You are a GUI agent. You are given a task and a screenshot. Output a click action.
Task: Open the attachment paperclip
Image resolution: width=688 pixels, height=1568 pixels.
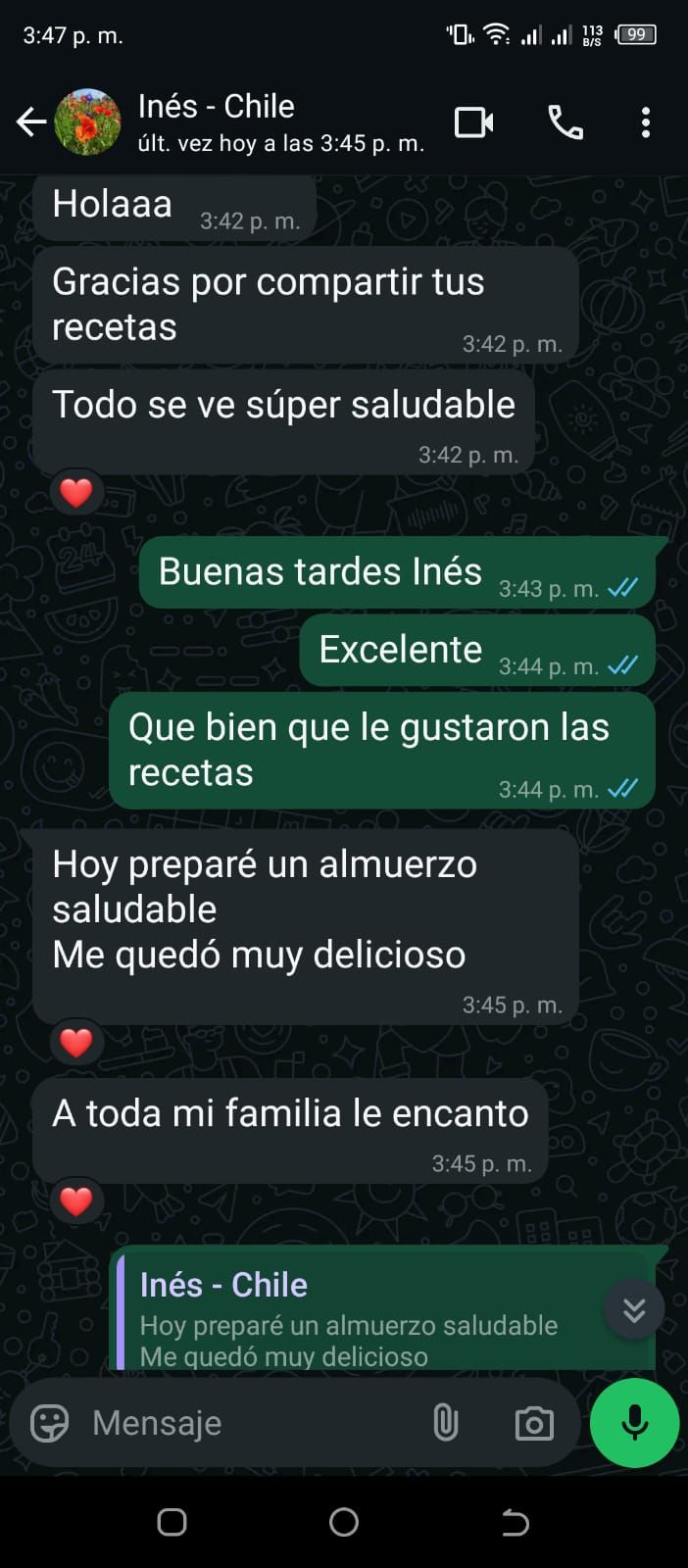point(445,1423)
